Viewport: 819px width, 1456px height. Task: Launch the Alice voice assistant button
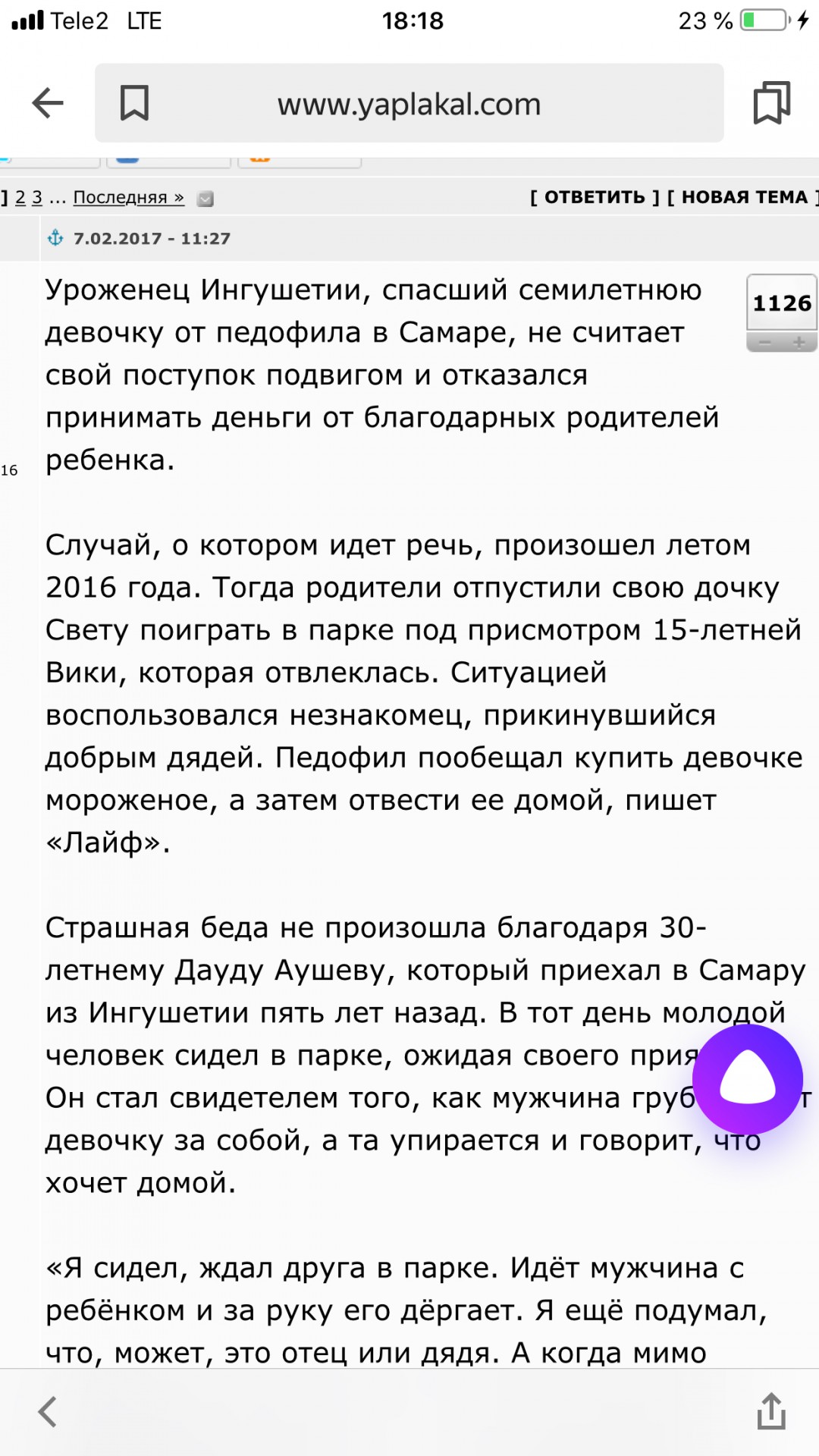(x=748, y=1079)
